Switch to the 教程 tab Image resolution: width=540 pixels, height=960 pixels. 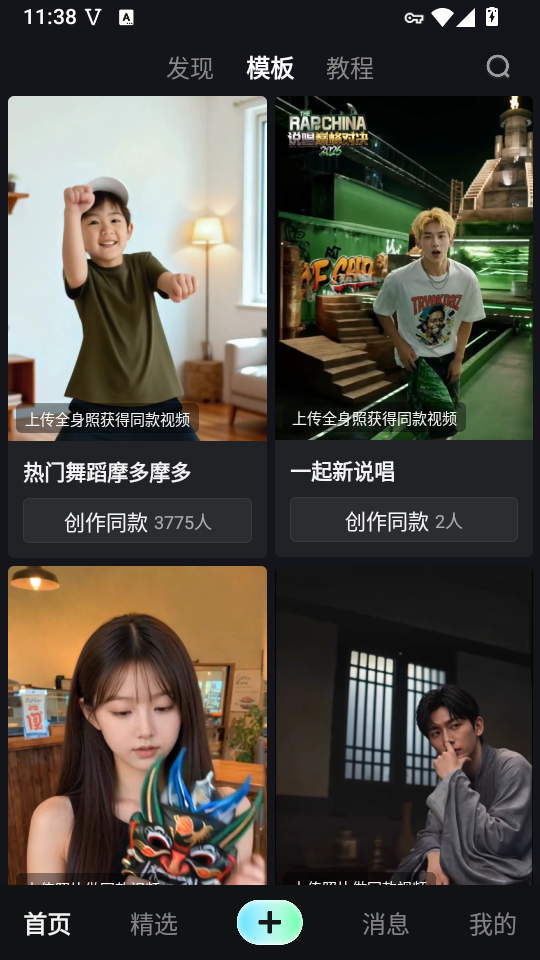[350, 68]
